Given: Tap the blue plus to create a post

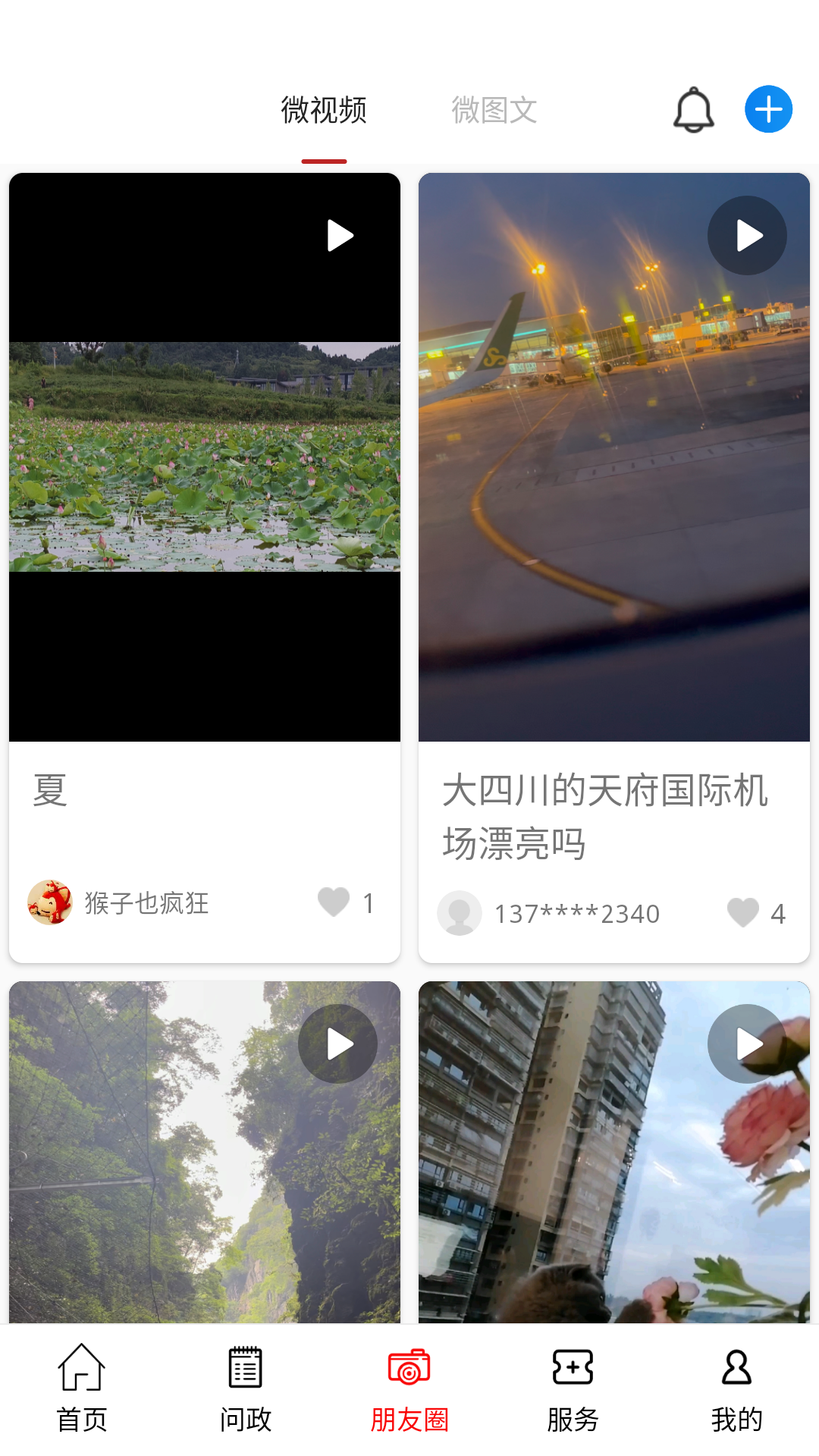Looking at the screenshot, I should [768, 108].
